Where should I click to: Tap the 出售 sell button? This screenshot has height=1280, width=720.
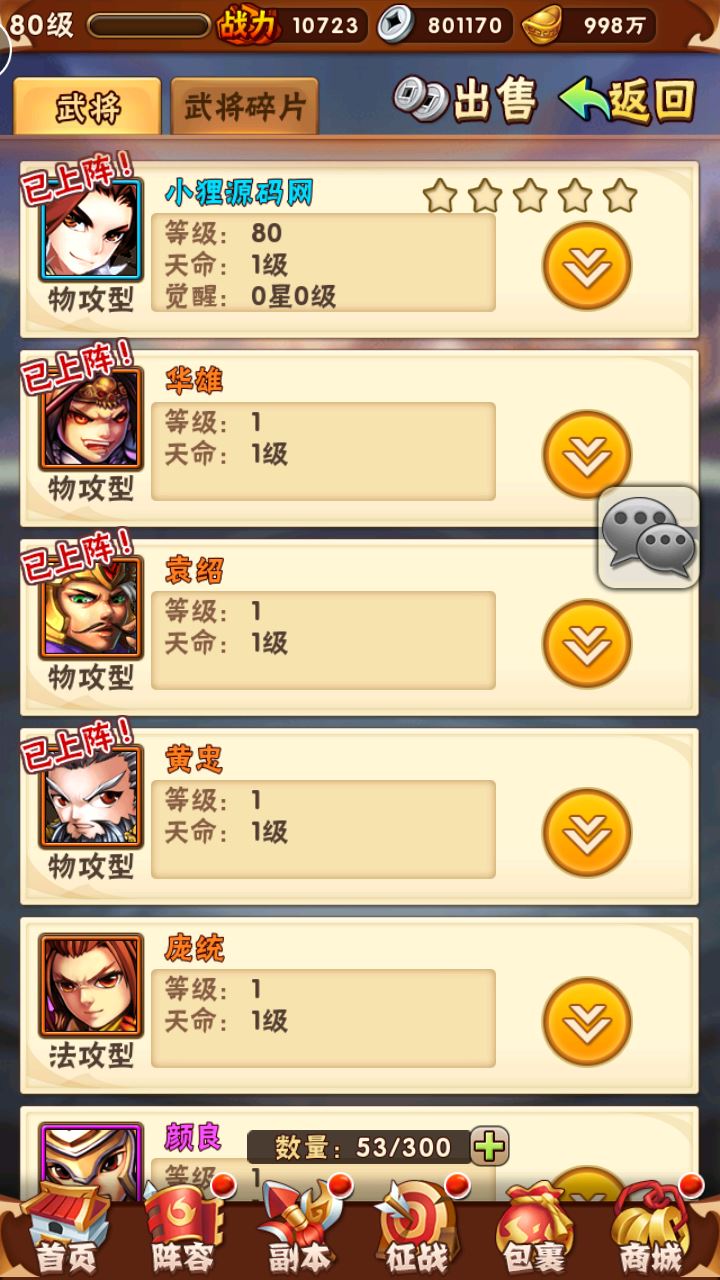[x=466, y=99]
